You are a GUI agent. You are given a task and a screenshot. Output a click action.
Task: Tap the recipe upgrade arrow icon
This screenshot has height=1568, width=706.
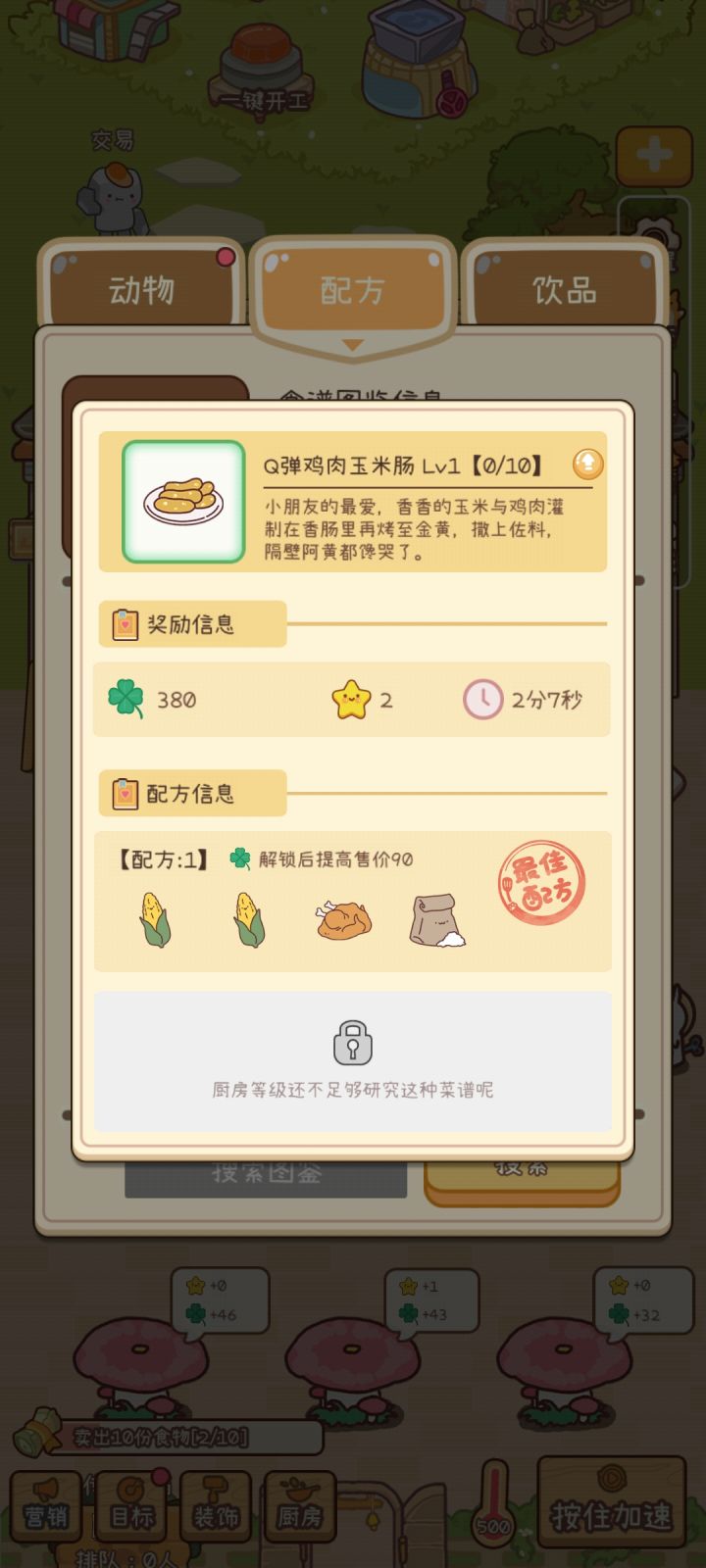586,465
